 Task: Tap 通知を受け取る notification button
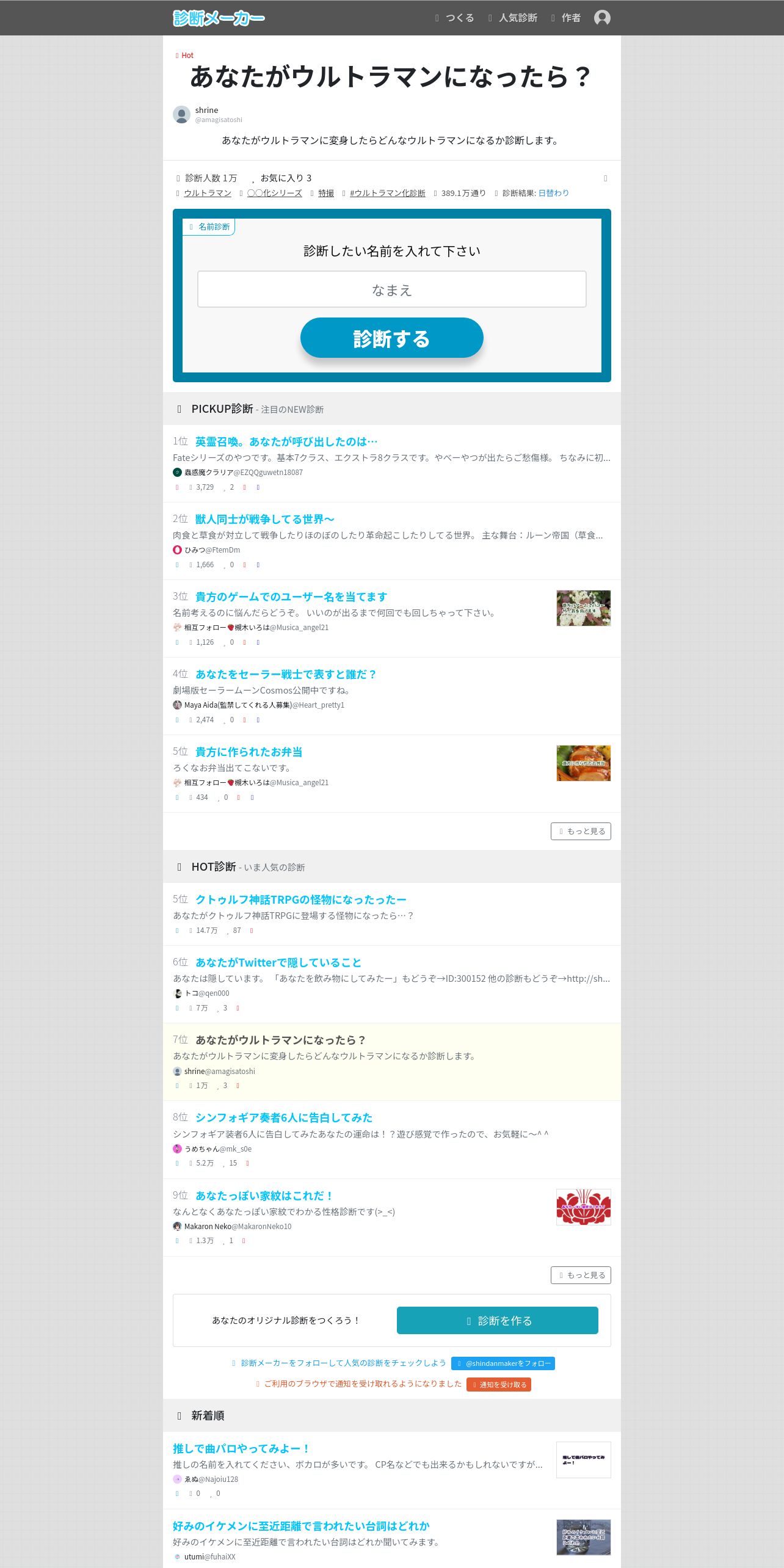pyautogui.click(x=498, y=1384)
